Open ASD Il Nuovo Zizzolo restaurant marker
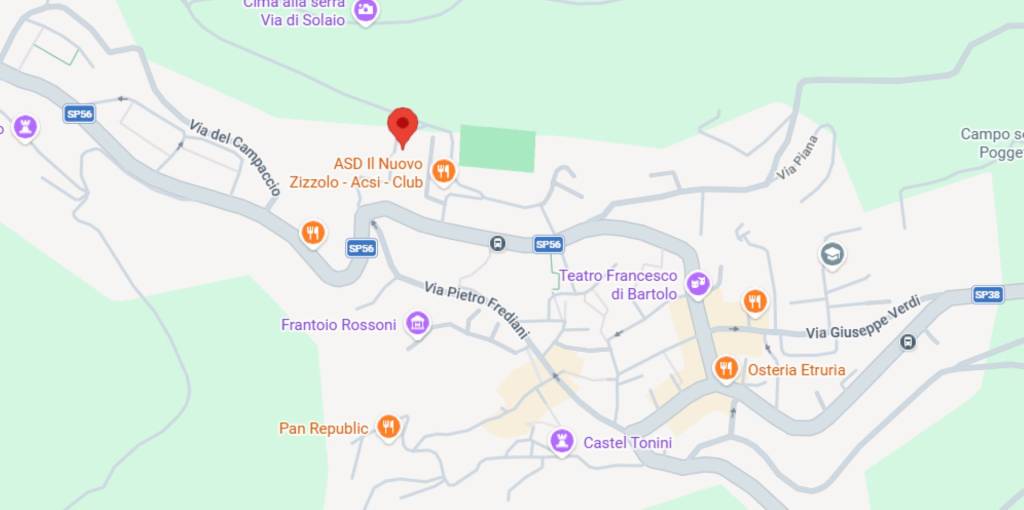Viewport: 1024px width, 510px height. [x=444, y=172]
